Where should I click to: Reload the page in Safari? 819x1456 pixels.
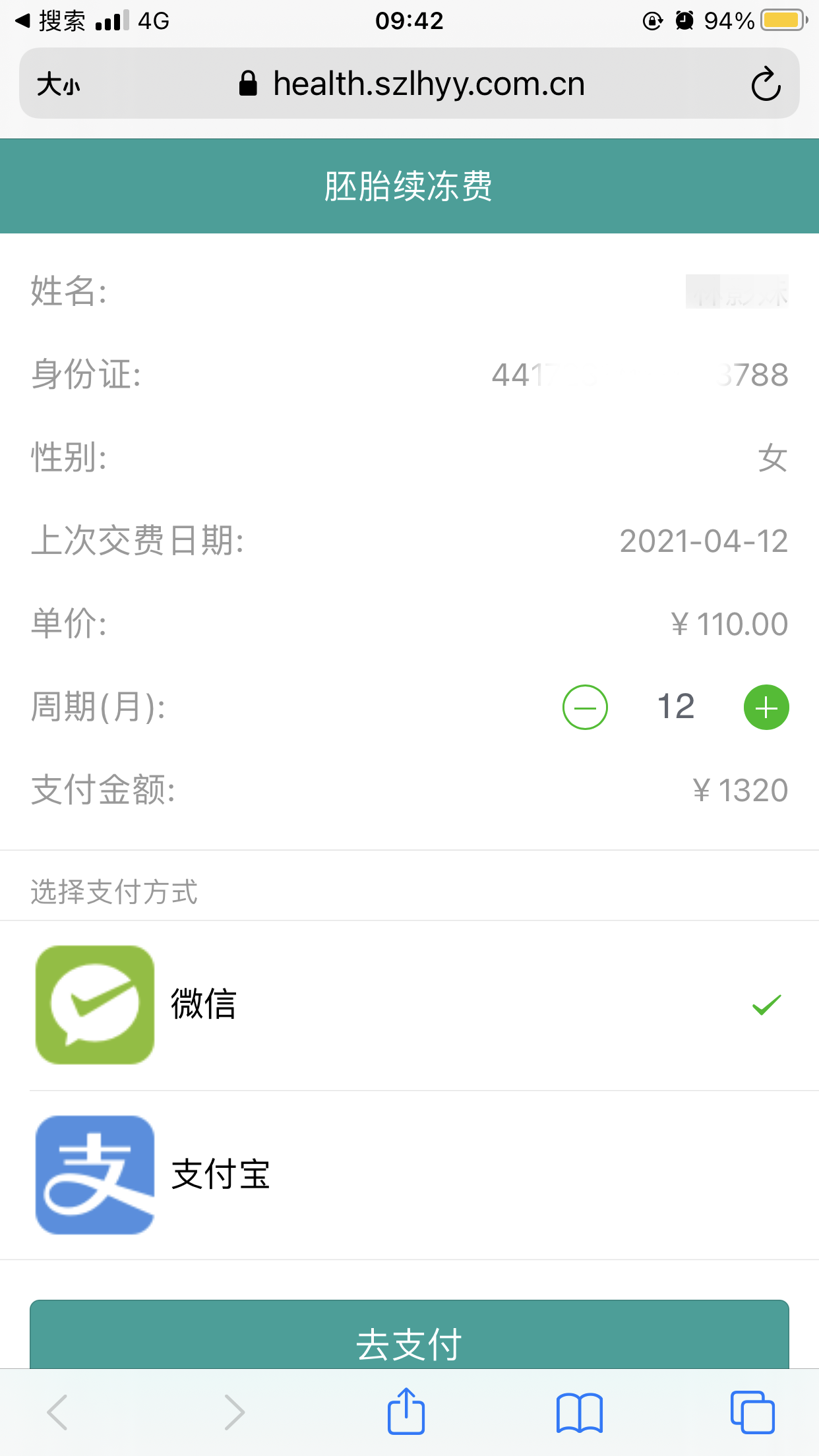click(766, 84)
